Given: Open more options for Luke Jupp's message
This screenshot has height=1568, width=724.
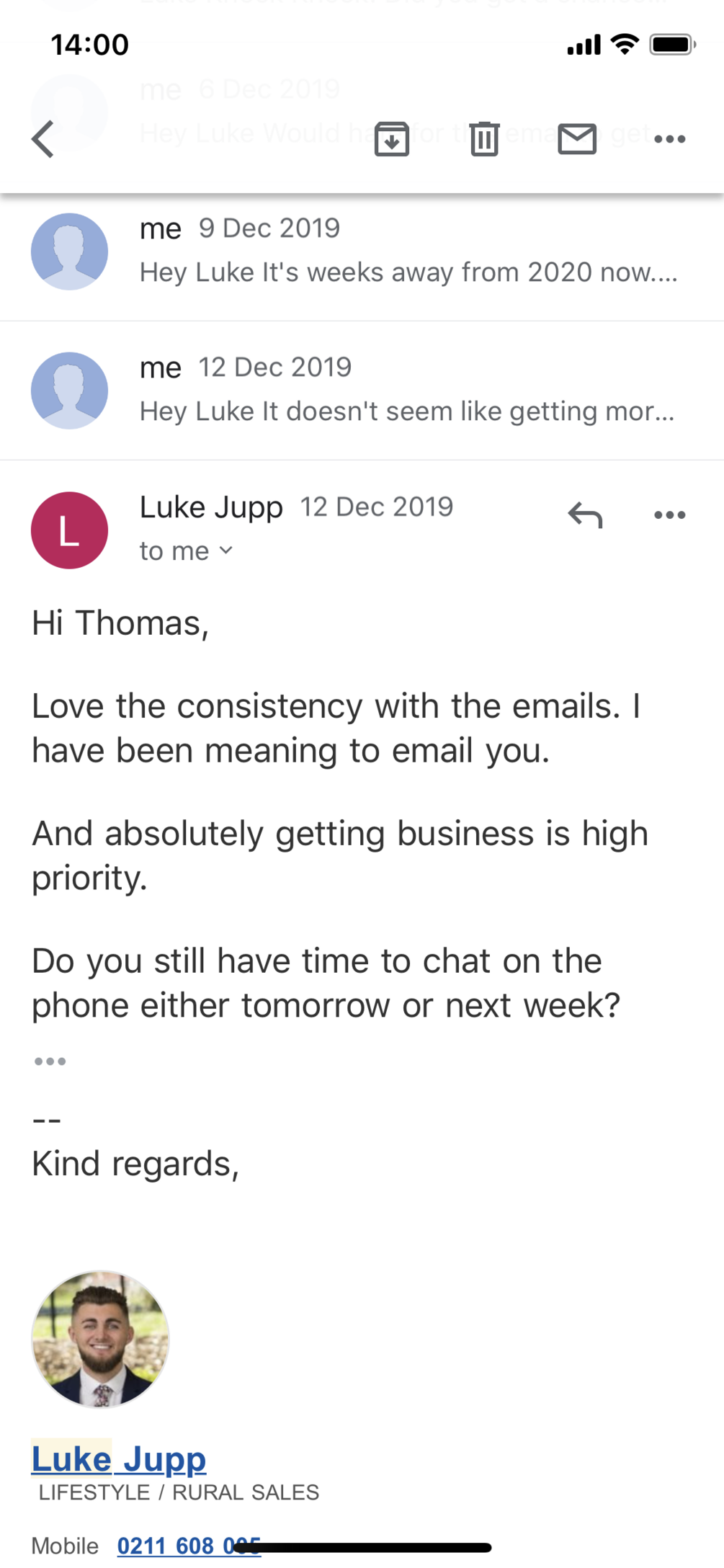Looking at the screenshot, I should tap(669, 515).
